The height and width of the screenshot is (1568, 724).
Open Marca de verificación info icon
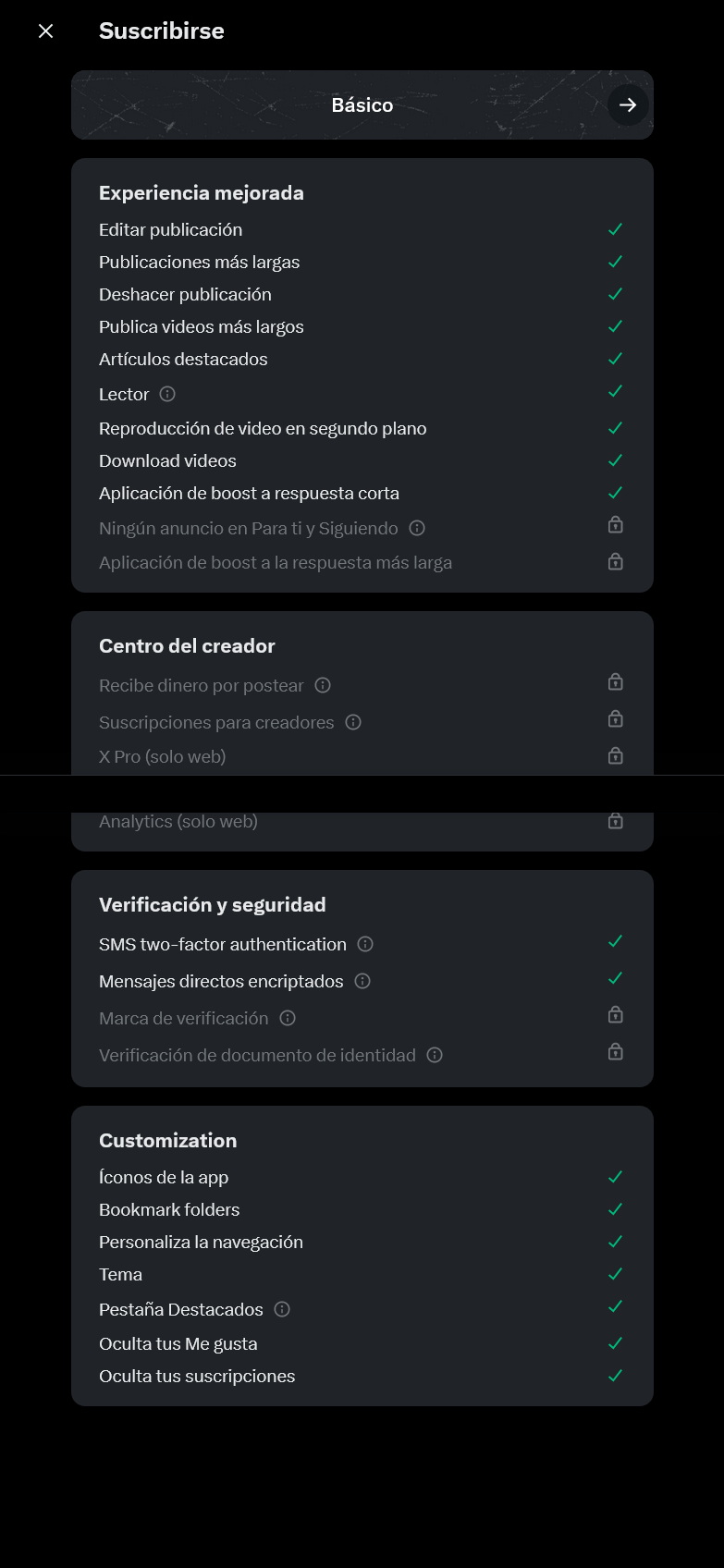(288, 1018)
